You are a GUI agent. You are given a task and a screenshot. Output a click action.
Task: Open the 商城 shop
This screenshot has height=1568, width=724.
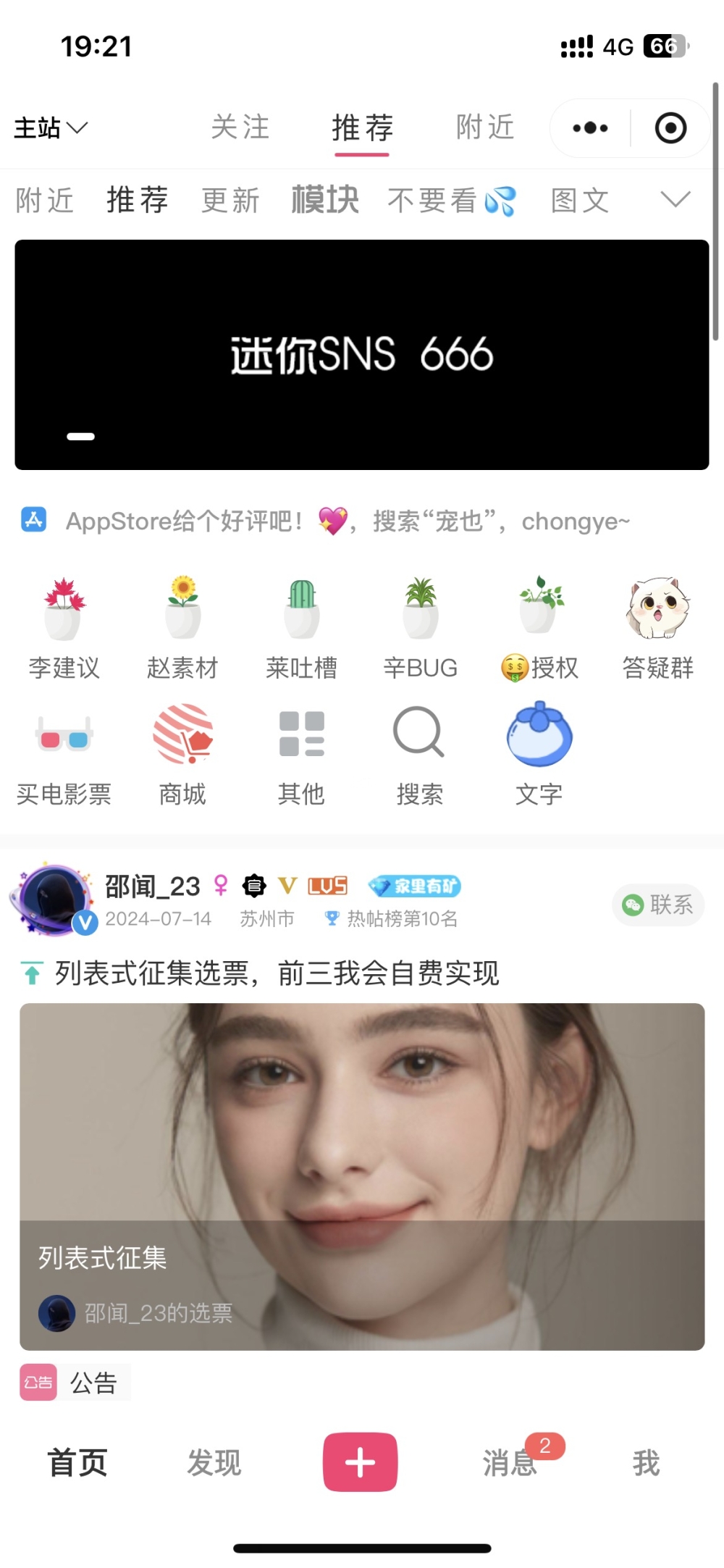[x=182, y=755]
